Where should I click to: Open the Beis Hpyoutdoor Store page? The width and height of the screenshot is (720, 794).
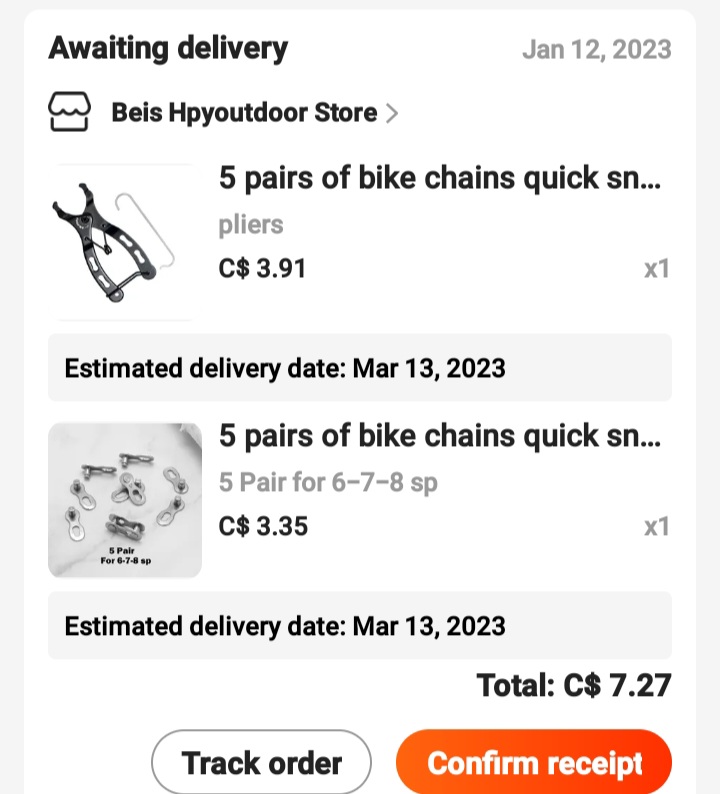pos(245,112)
